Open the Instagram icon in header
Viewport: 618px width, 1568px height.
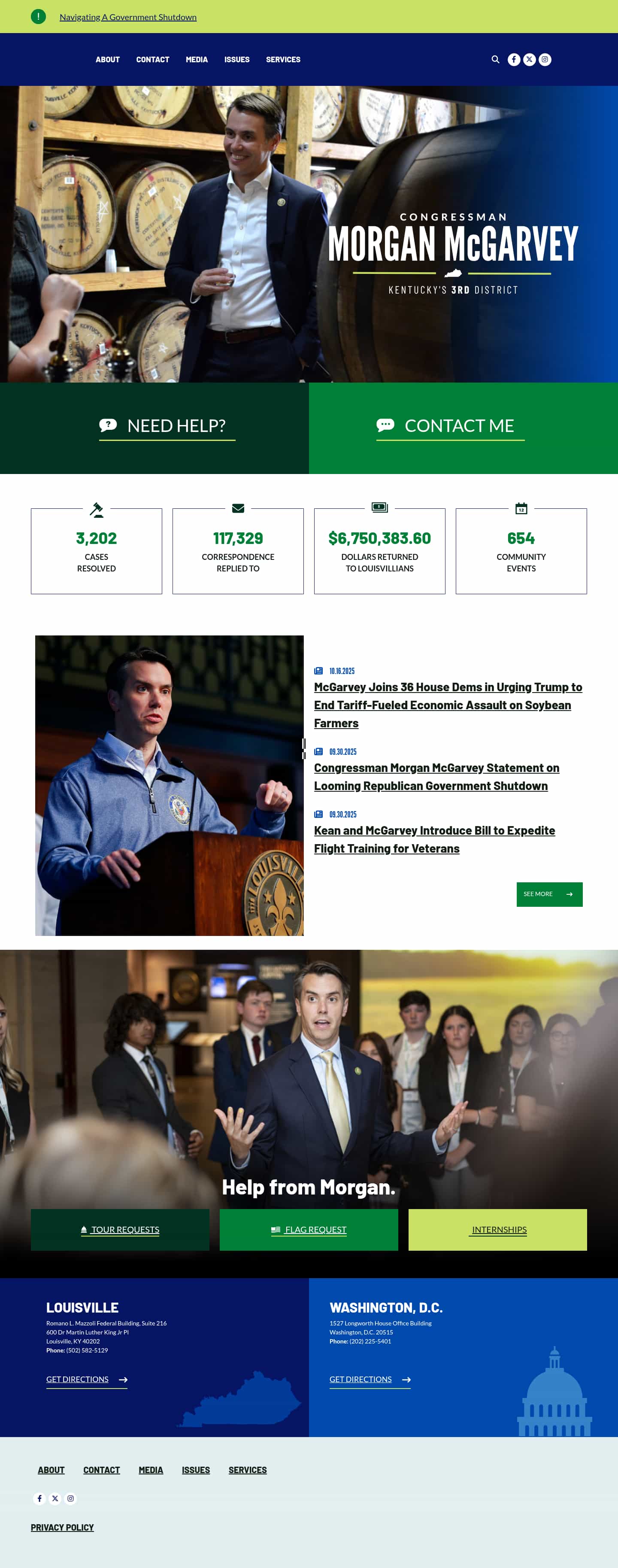point(545,60)
